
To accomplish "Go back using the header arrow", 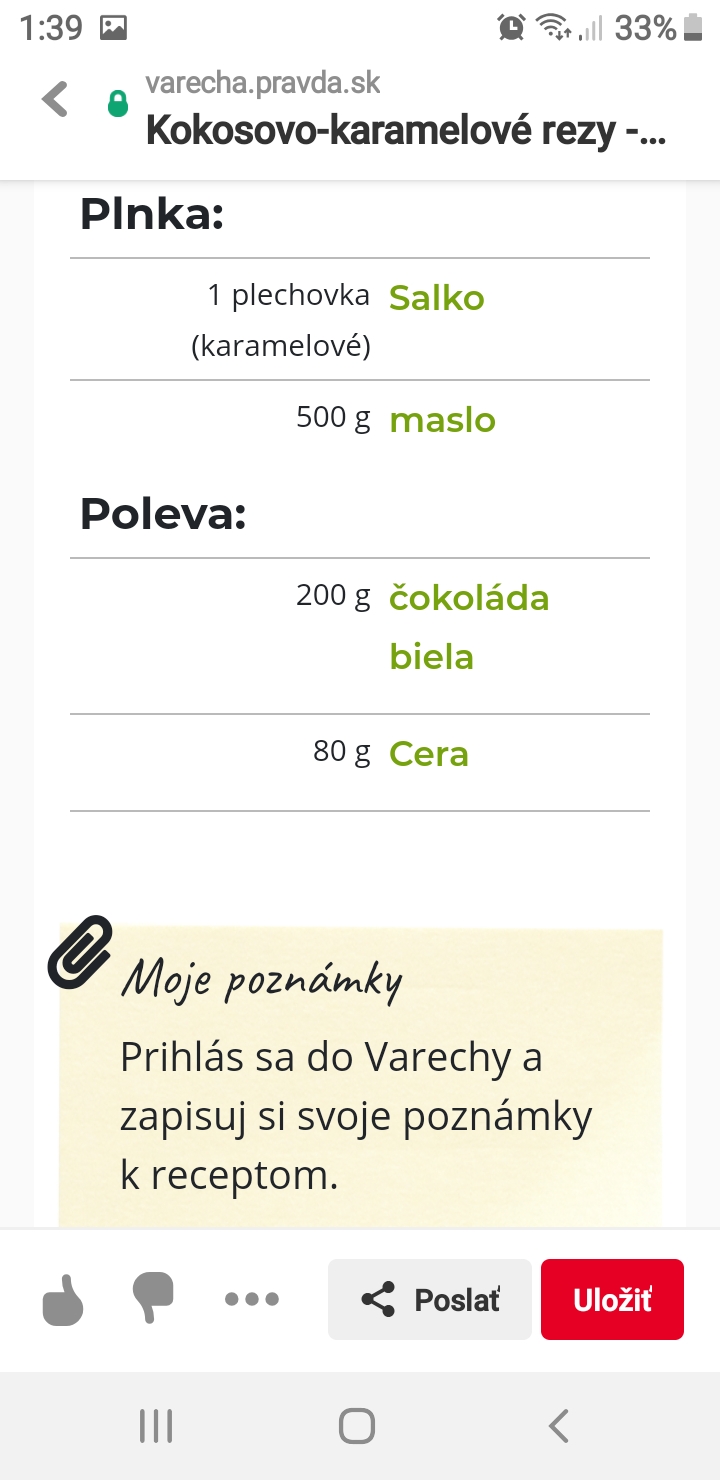I will point(55,101).
